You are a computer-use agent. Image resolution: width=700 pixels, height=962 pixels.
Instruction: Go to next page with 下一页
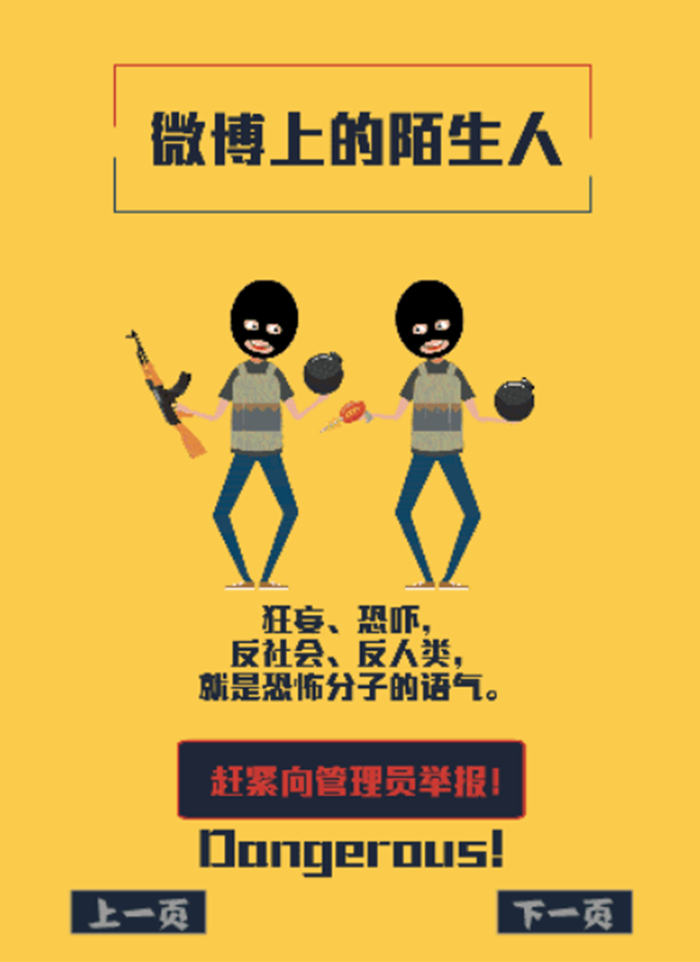pyautogui.click(x=564, y=912)
